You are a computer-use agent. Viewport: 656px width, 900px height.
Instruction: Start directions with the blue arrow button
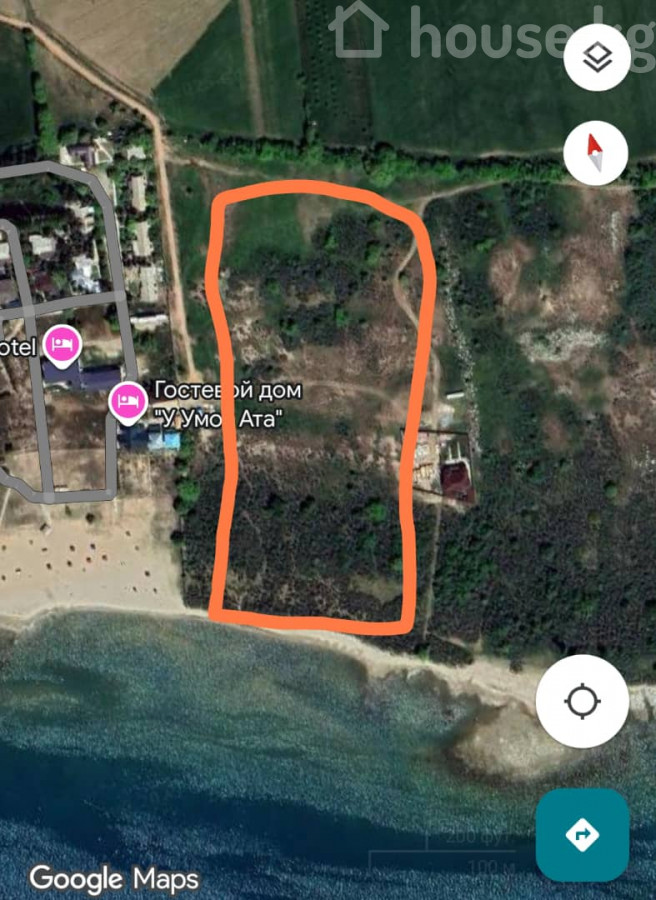pyautogui.click(x=582, y=834)
